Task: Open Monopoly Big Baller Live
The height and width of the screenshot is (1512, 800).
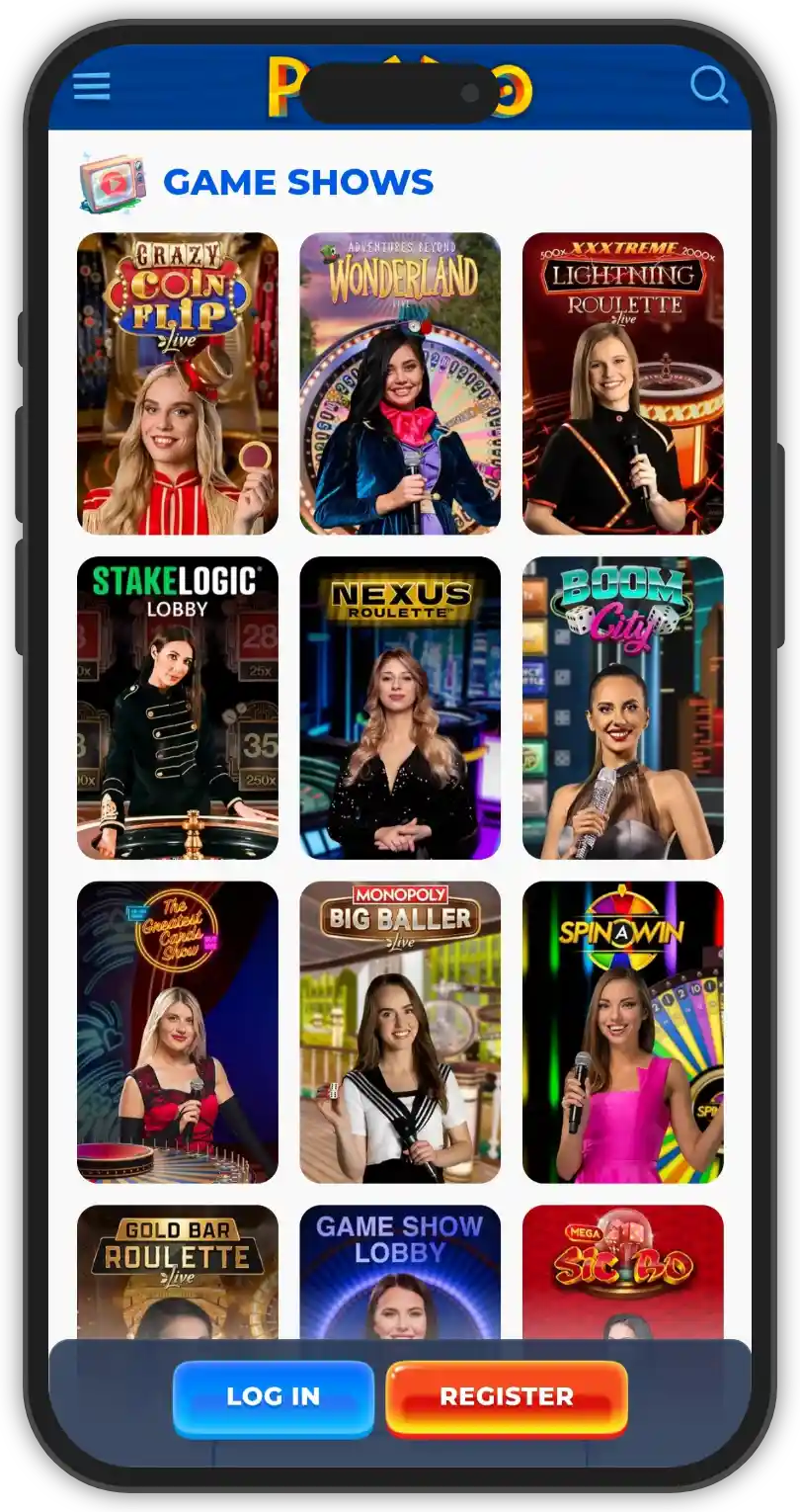Action: [400, 1032]
